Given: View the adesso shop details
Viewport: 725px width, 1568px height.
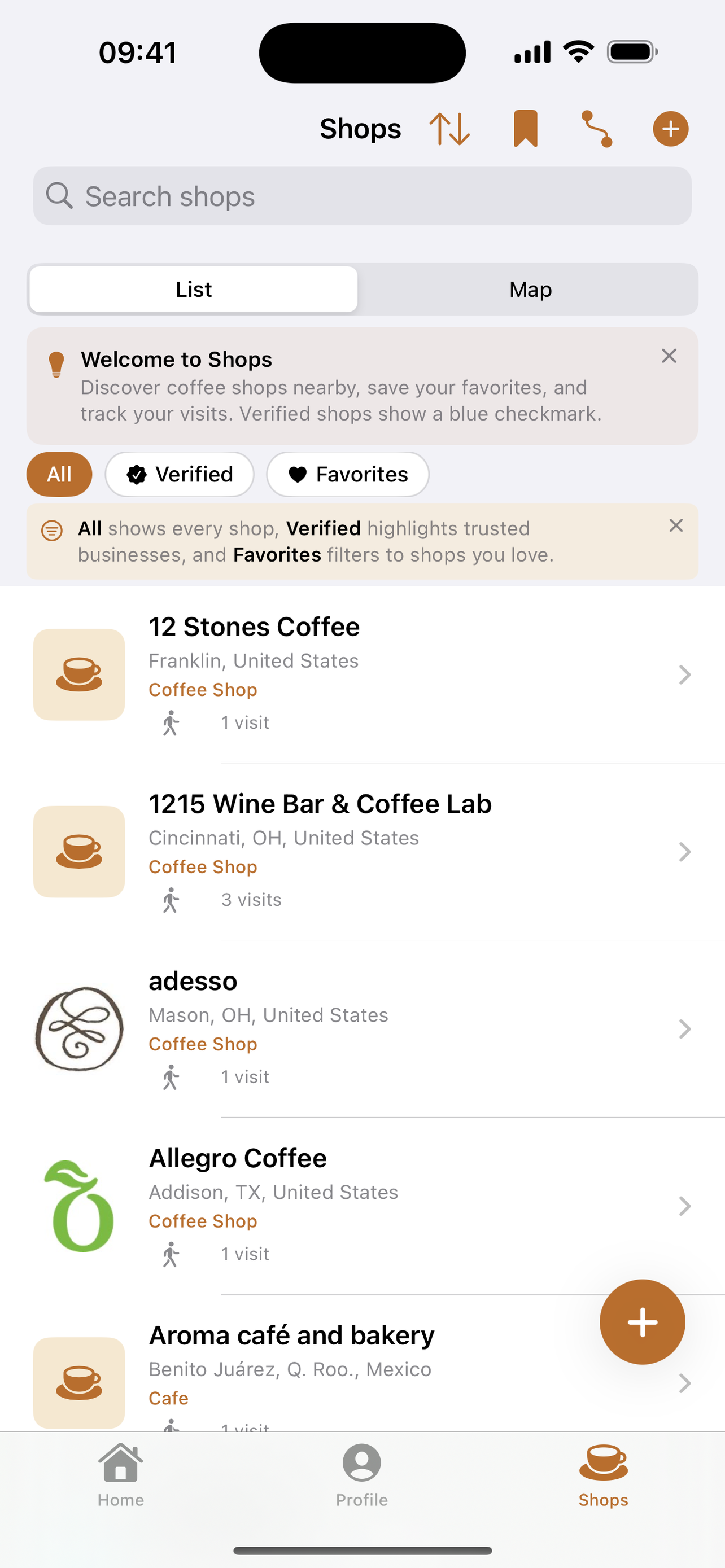Looking at the screenshot, I should pos(362,1029).
